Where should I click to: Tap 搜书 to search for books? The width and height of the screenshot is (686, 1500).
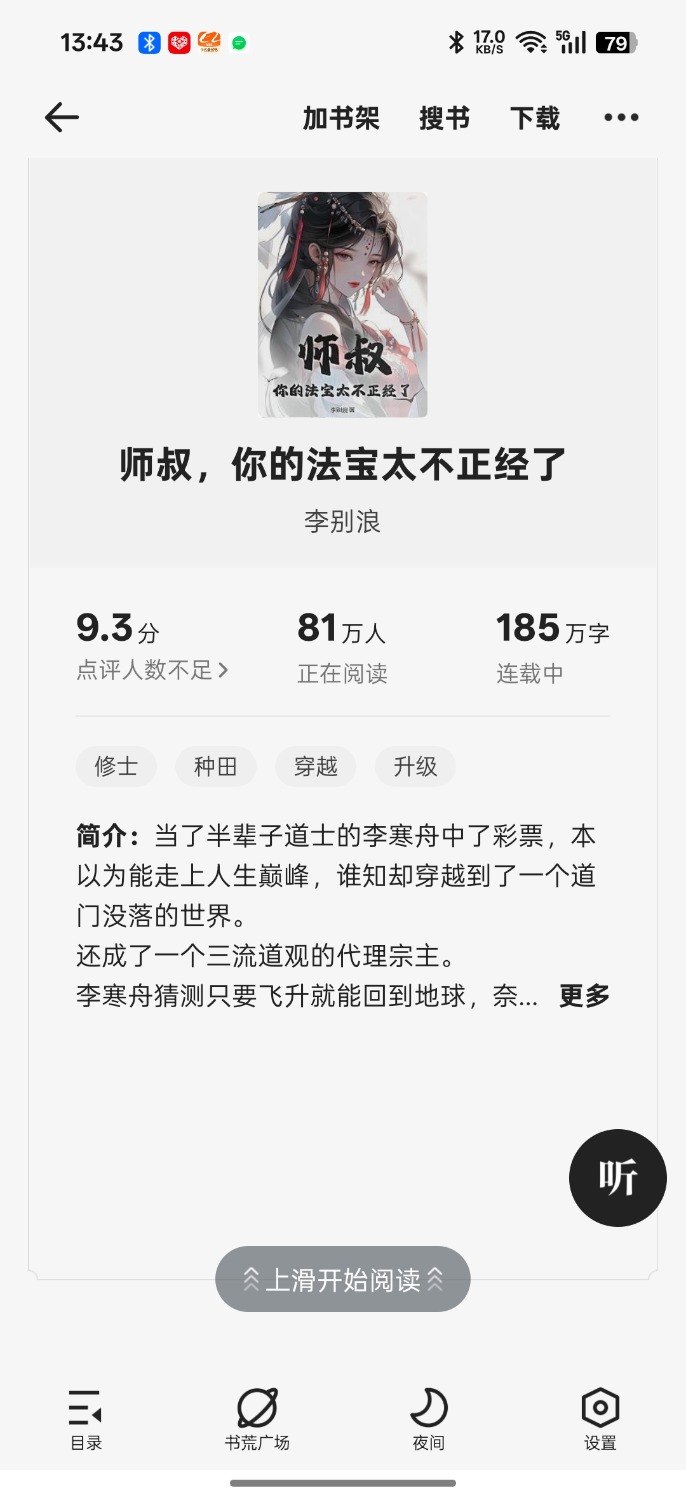pos(444,118)
